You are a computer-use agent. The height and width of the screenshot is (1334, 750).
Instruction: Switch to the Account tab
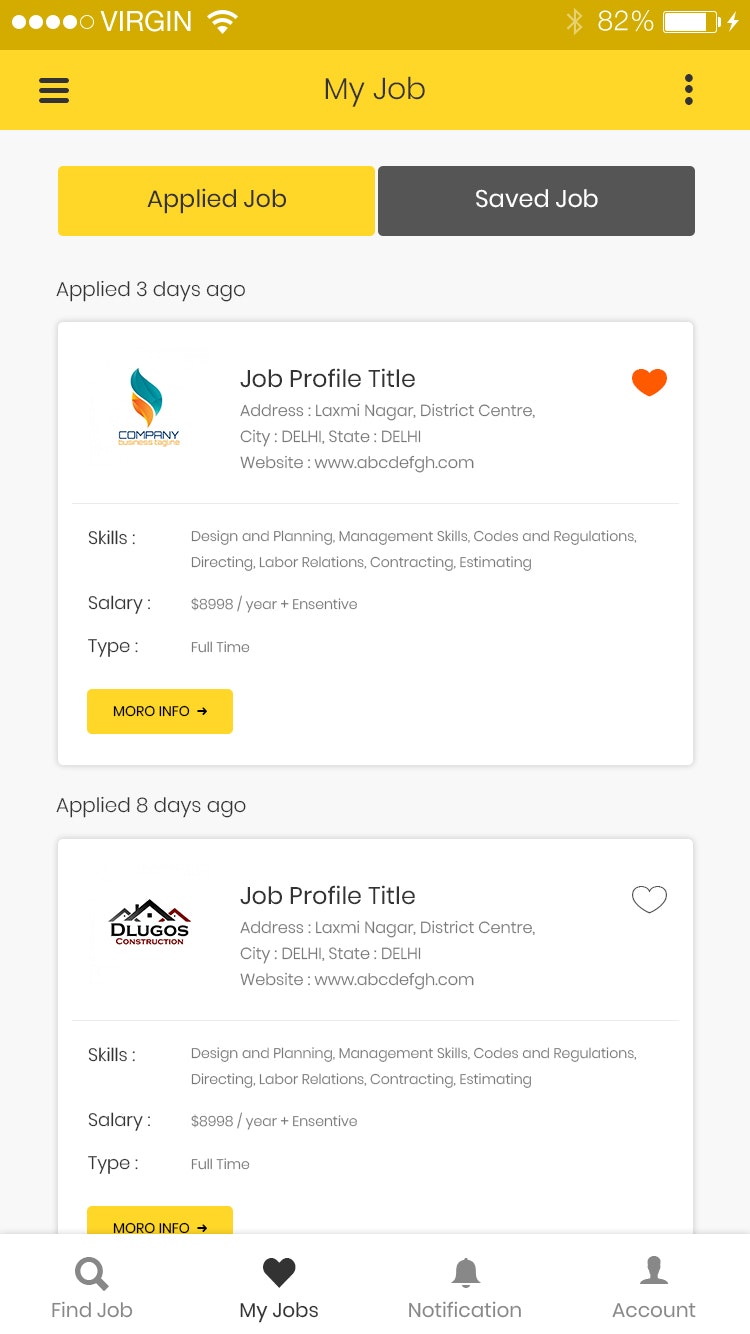coord(654,1288)
